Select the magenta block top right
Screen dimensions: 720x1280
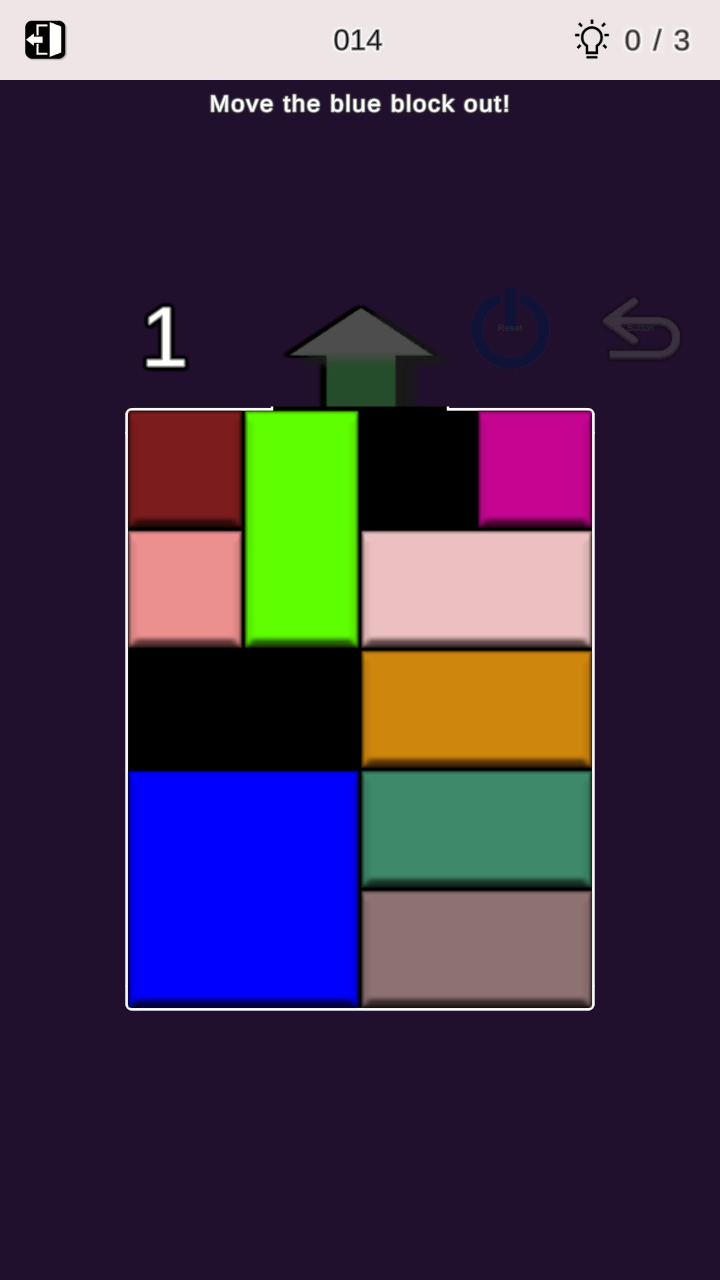534,468
